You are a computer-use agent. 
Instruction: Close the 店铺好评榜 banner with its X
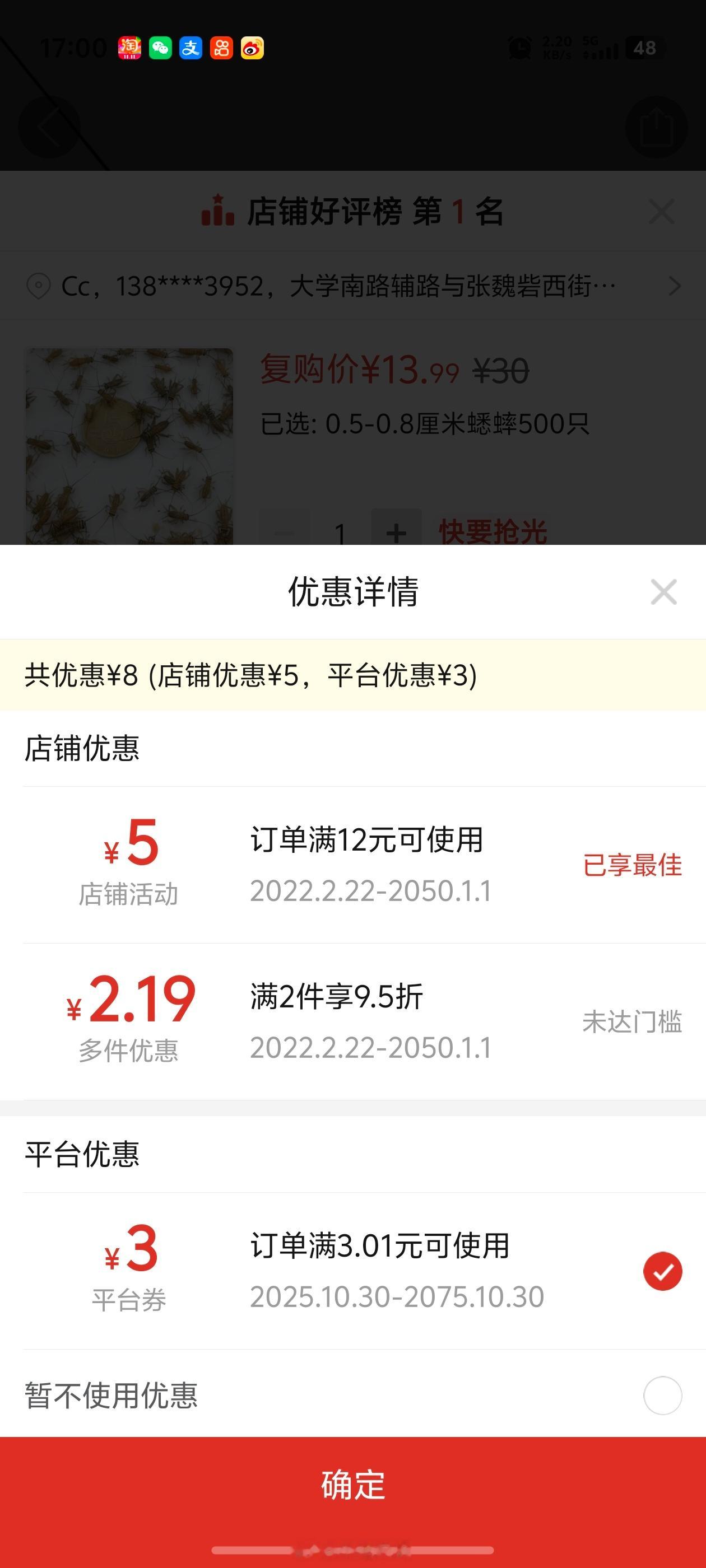pos(662,211)
